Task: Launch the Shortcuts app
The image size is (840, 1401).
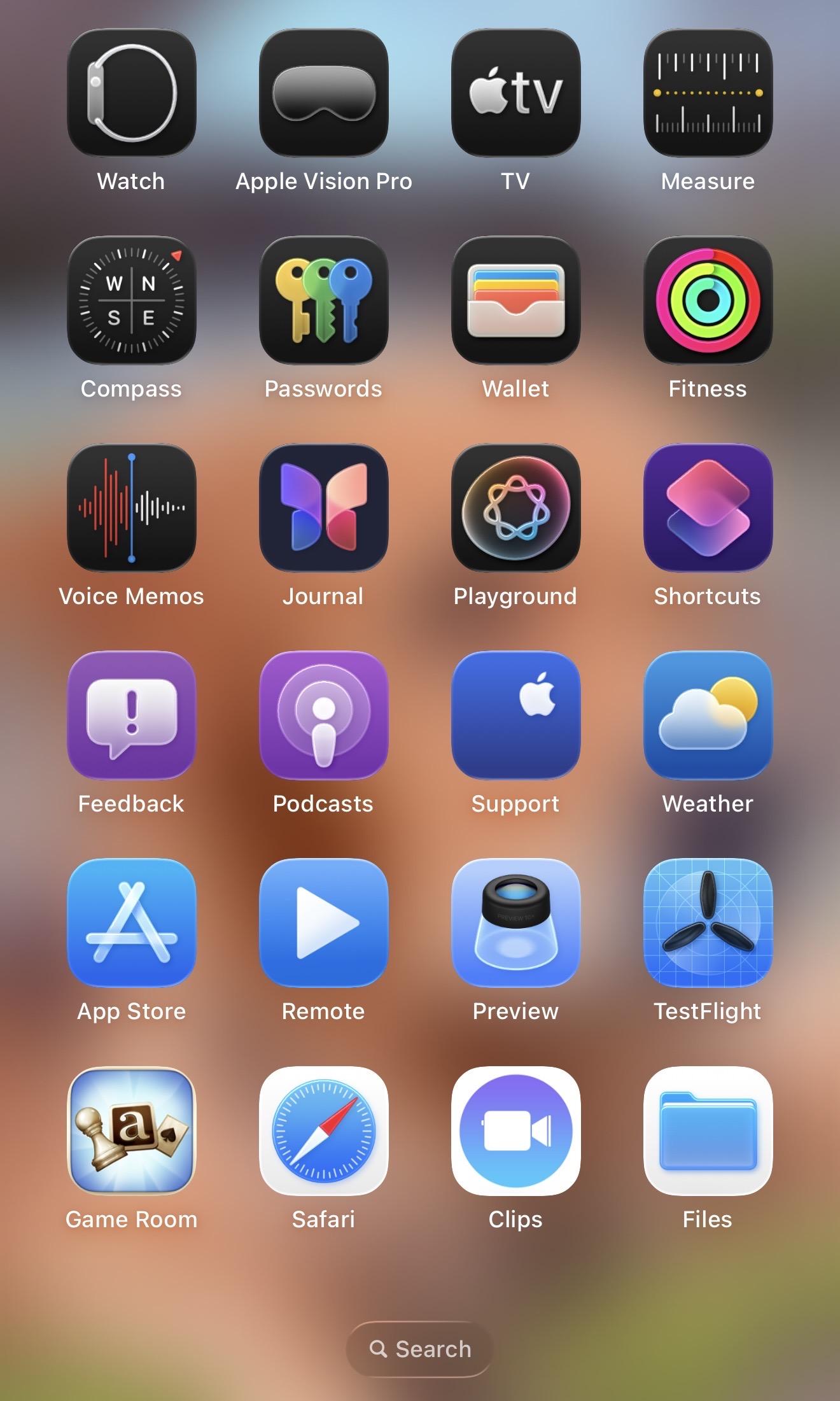Action: 708,508
